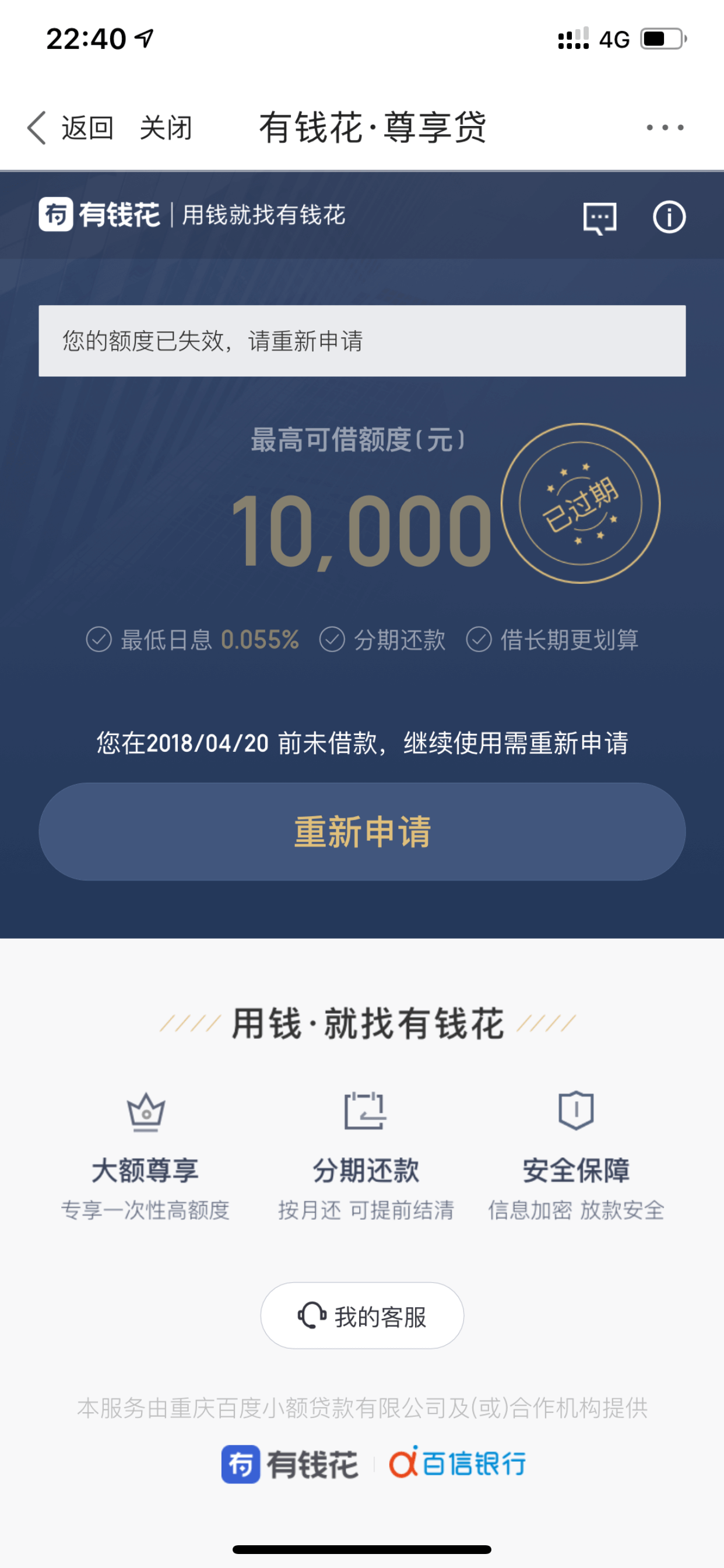The image size is (724, 1568).
Task: Open the three-dot overflow menu
Action: (665, 127)
